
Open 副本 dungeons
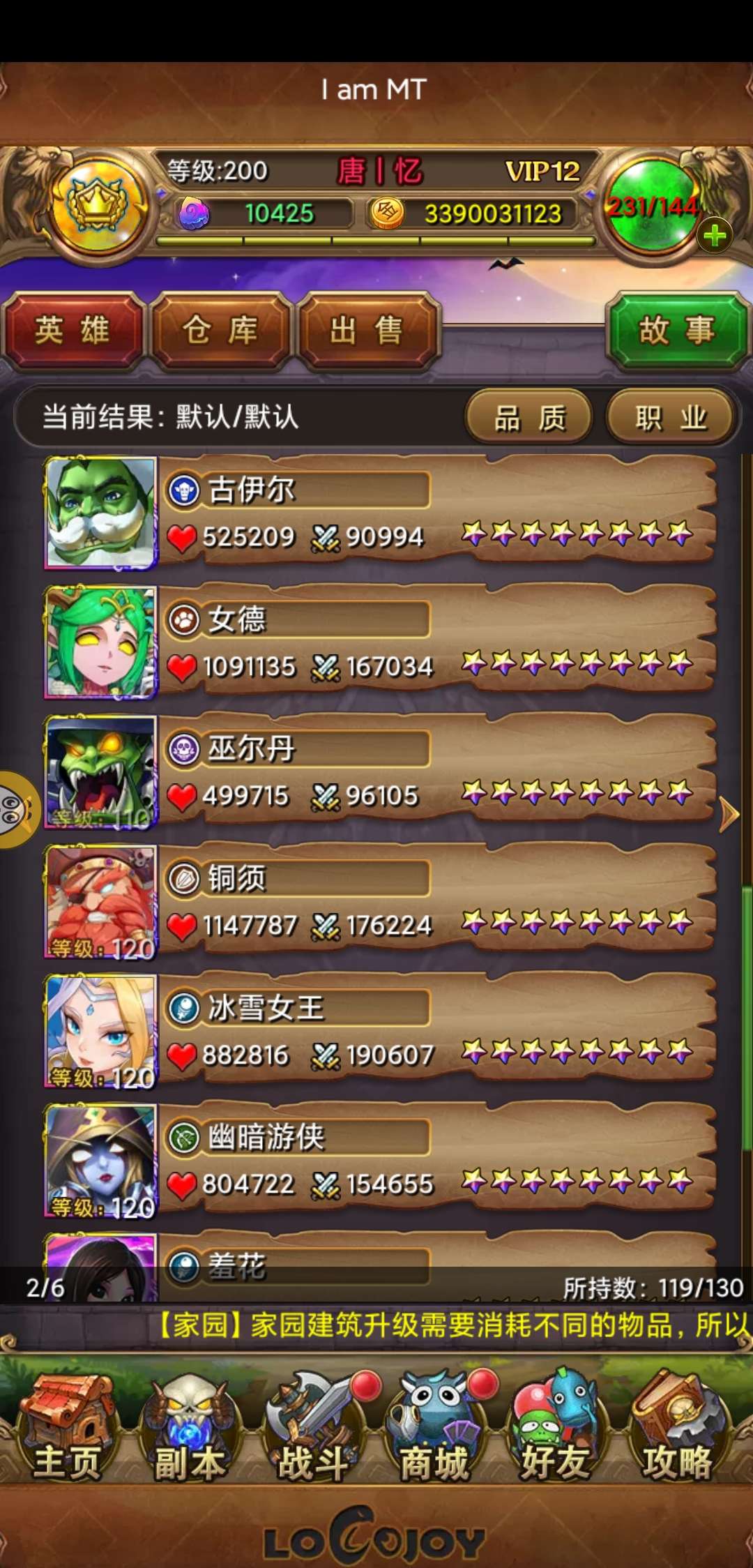[188, 1430]
